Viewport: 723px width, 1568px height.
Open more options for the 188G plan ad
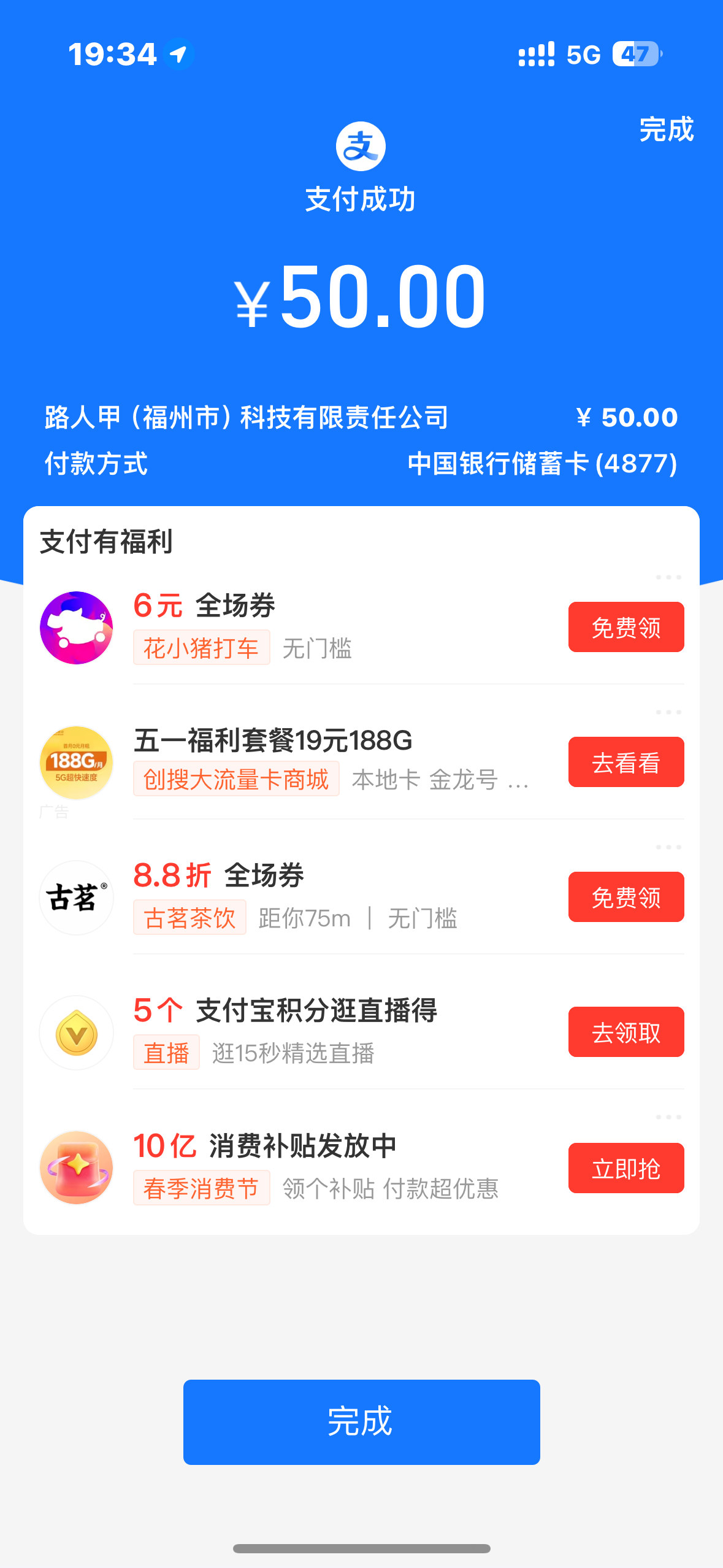(x=668, y=712)
